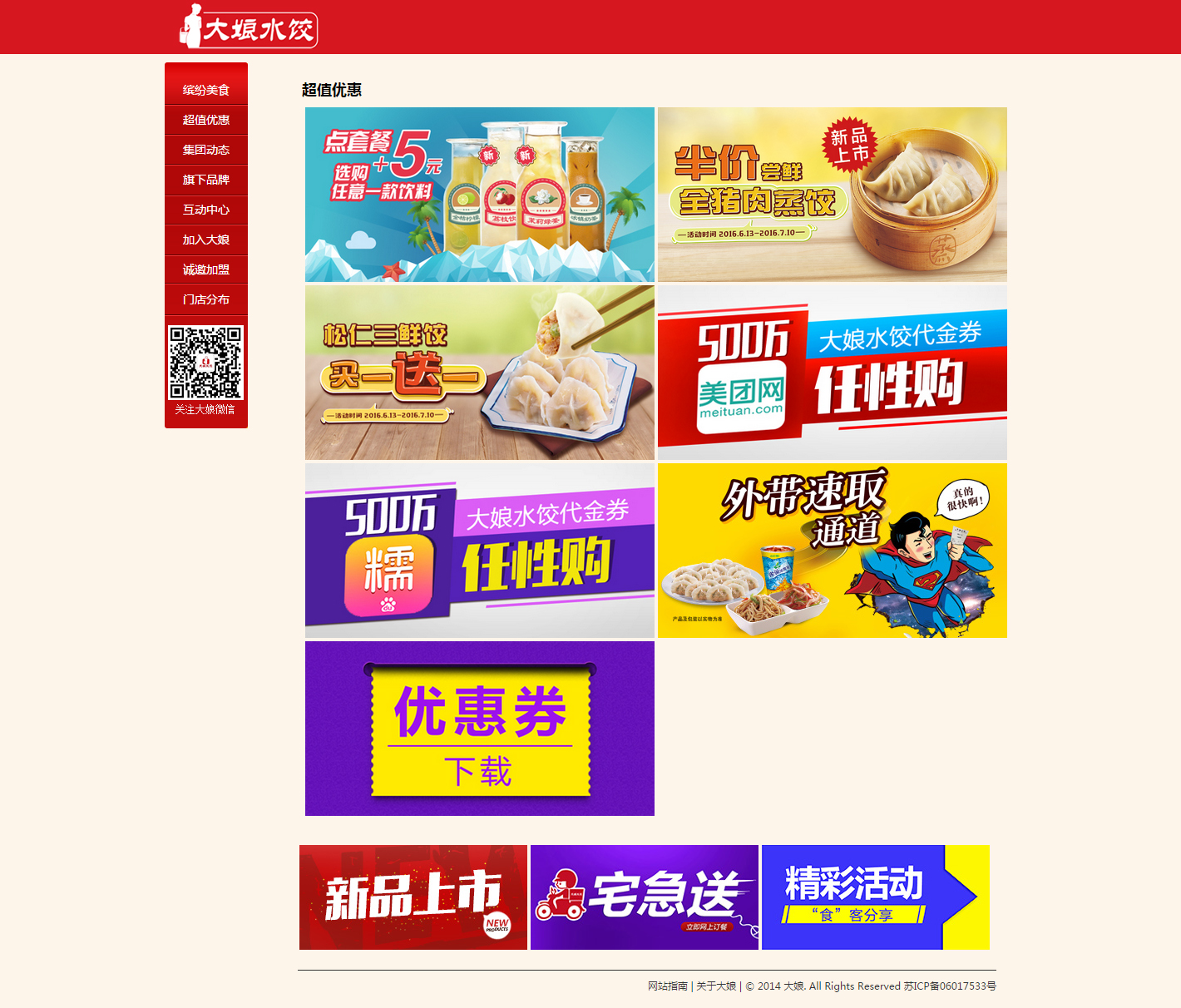Viewport: 1181px width, 1008px height.
Task: Open the 关于大娘 footer link
Action: [716, 986]
